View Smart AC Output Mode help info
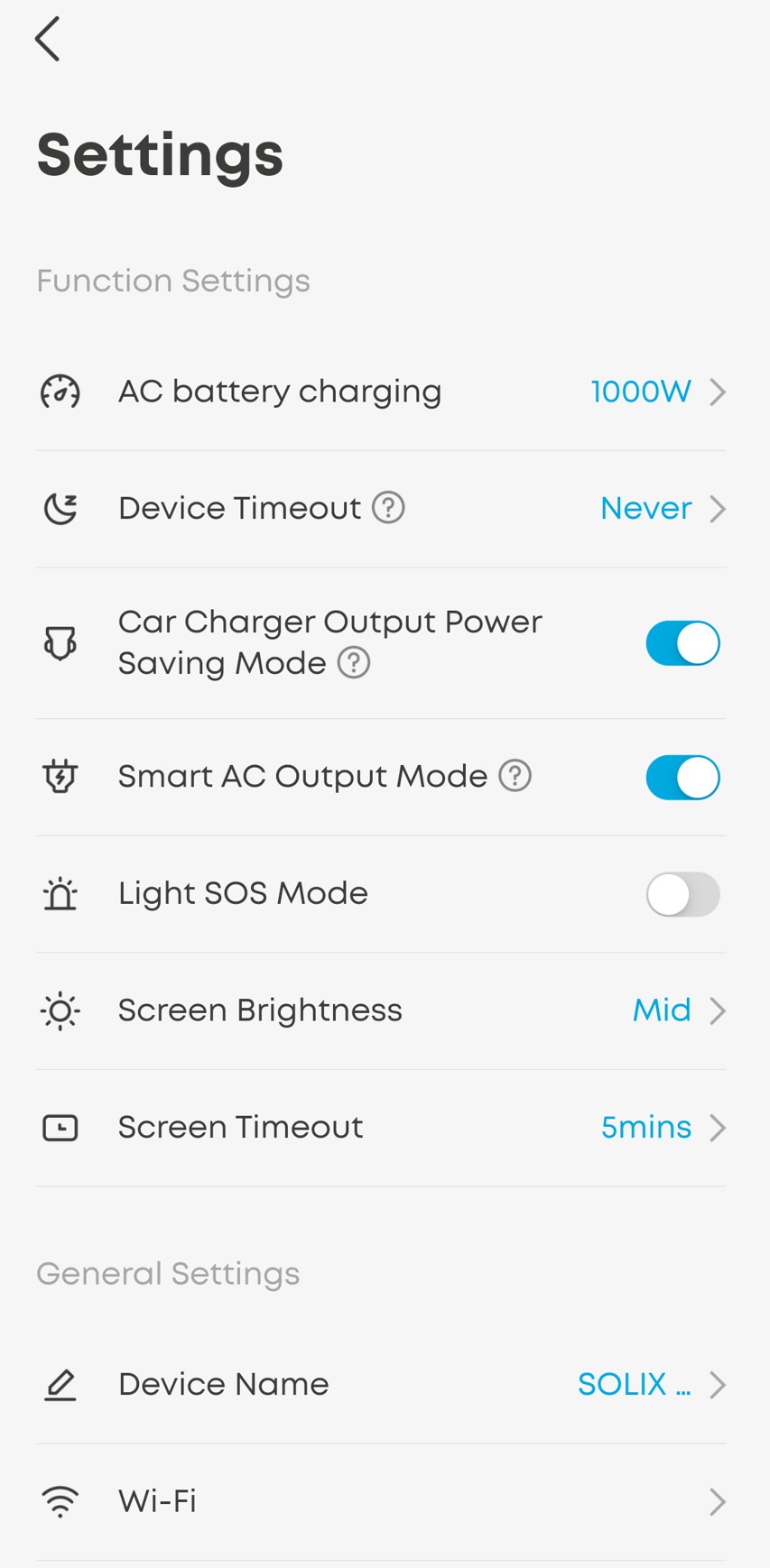This screenshot has width=770, height=1568. (x=515, y=776)
